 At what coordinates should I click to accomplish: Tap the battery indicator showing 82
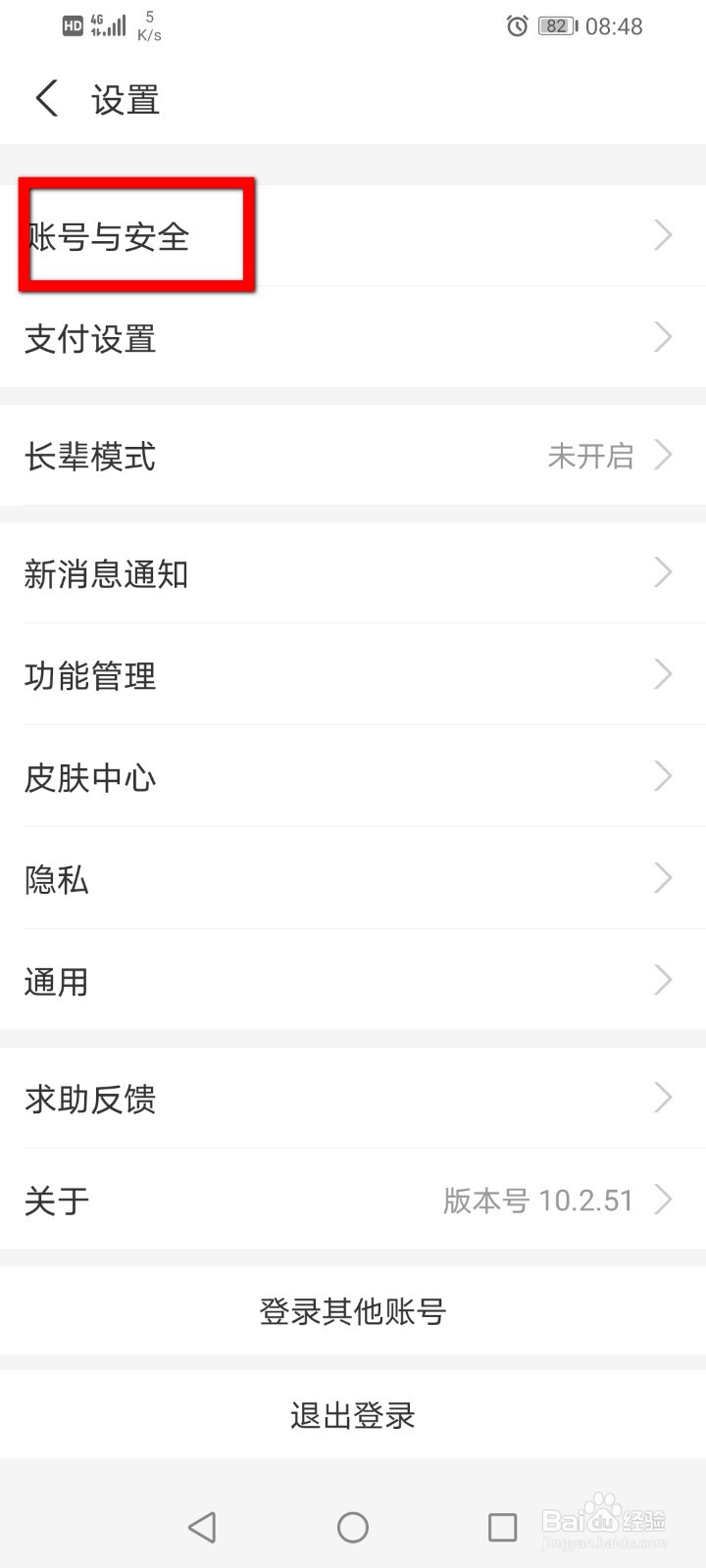555,26
